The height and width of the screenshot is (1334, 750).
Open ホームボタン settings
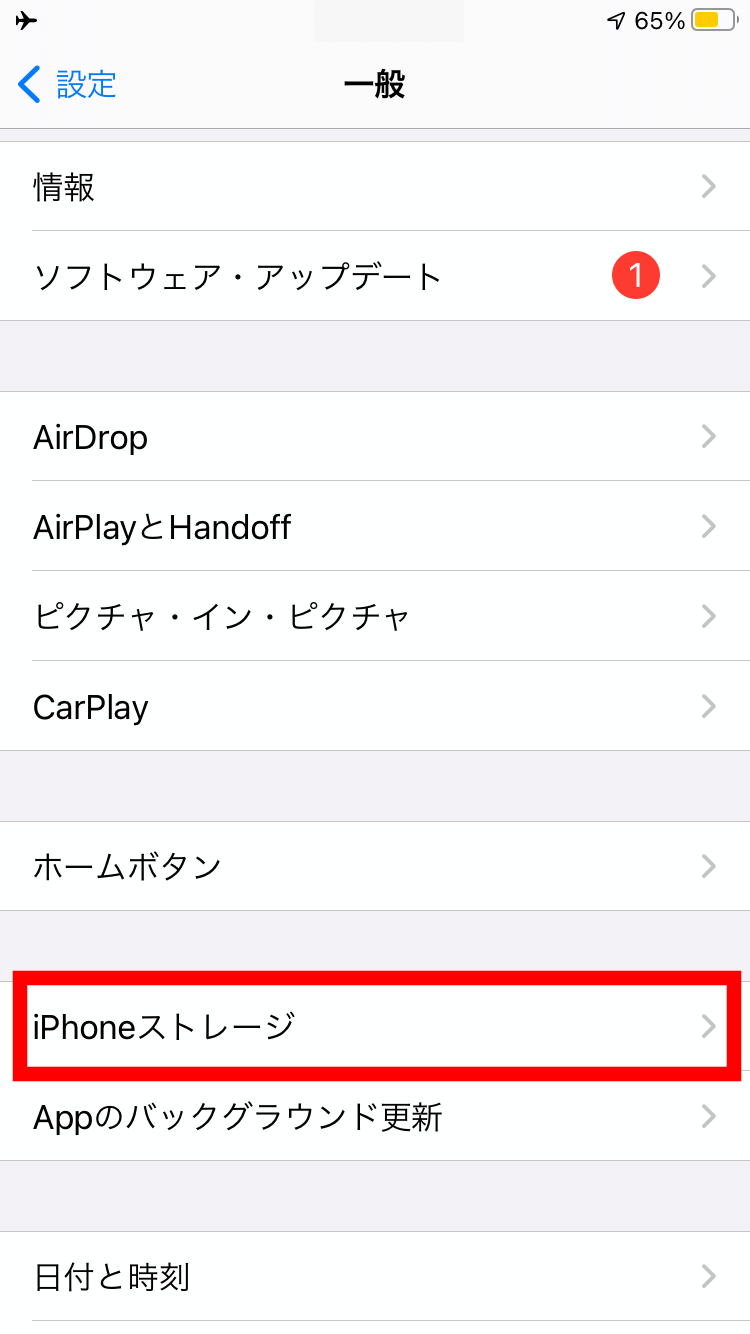[375, 866]
